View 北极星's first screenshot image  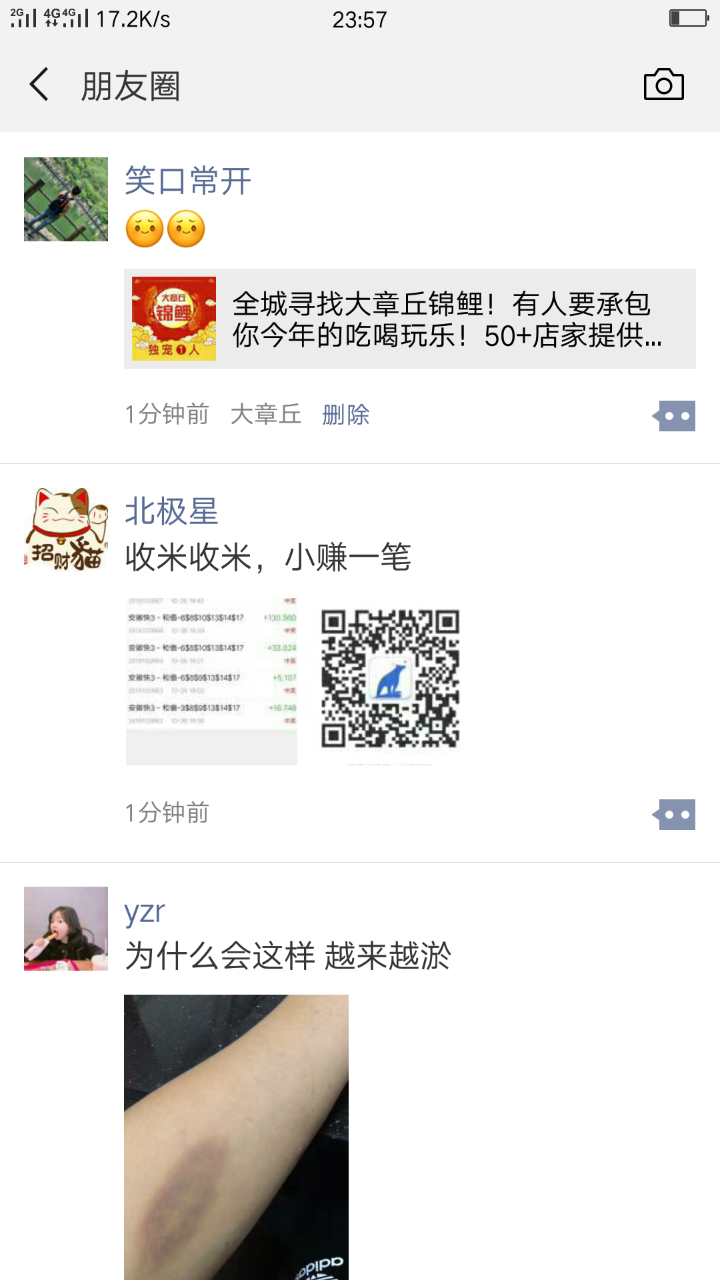(x=211, y=680)
